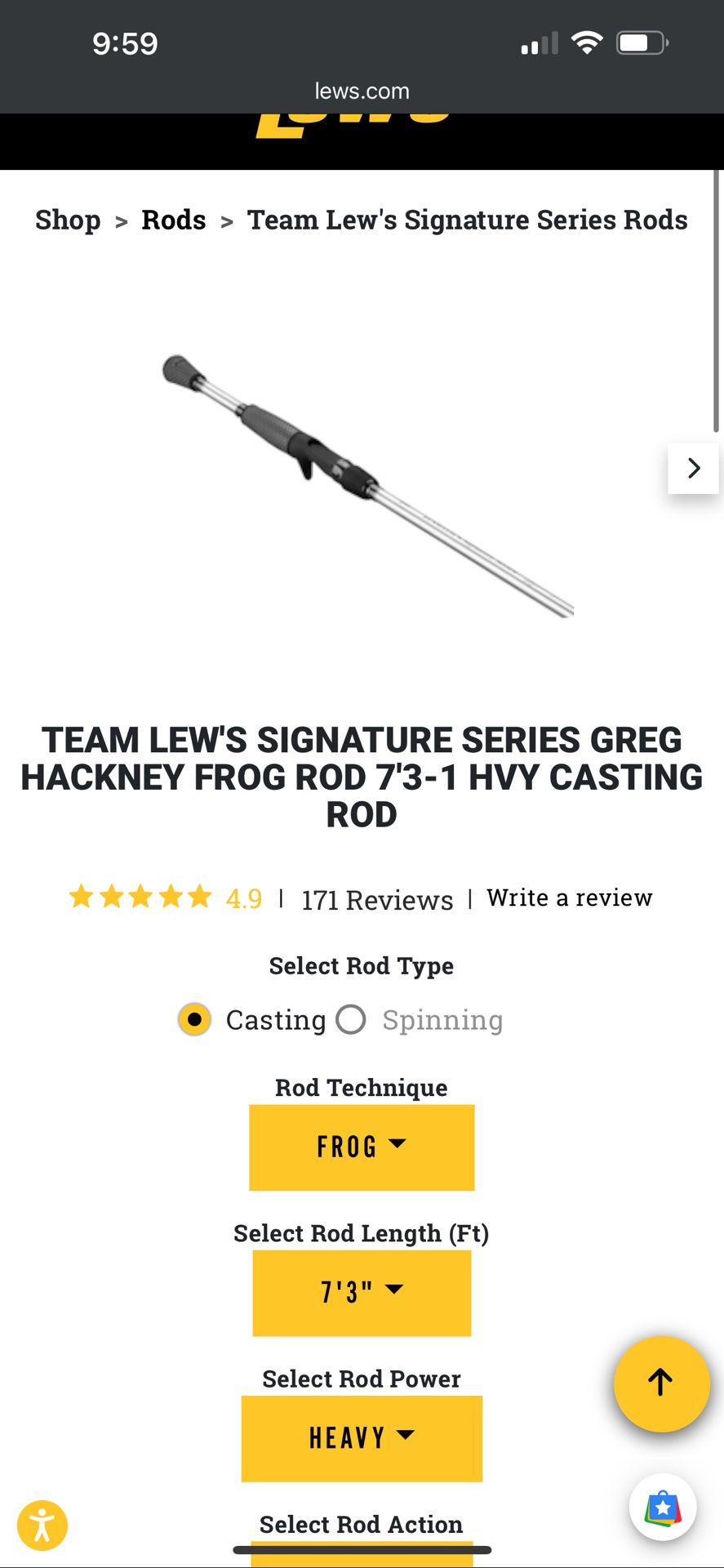This screenshot has width=724, height=1568.
Task: Tap the back-to-top arrow button
Action: (x=661, y=1384)
